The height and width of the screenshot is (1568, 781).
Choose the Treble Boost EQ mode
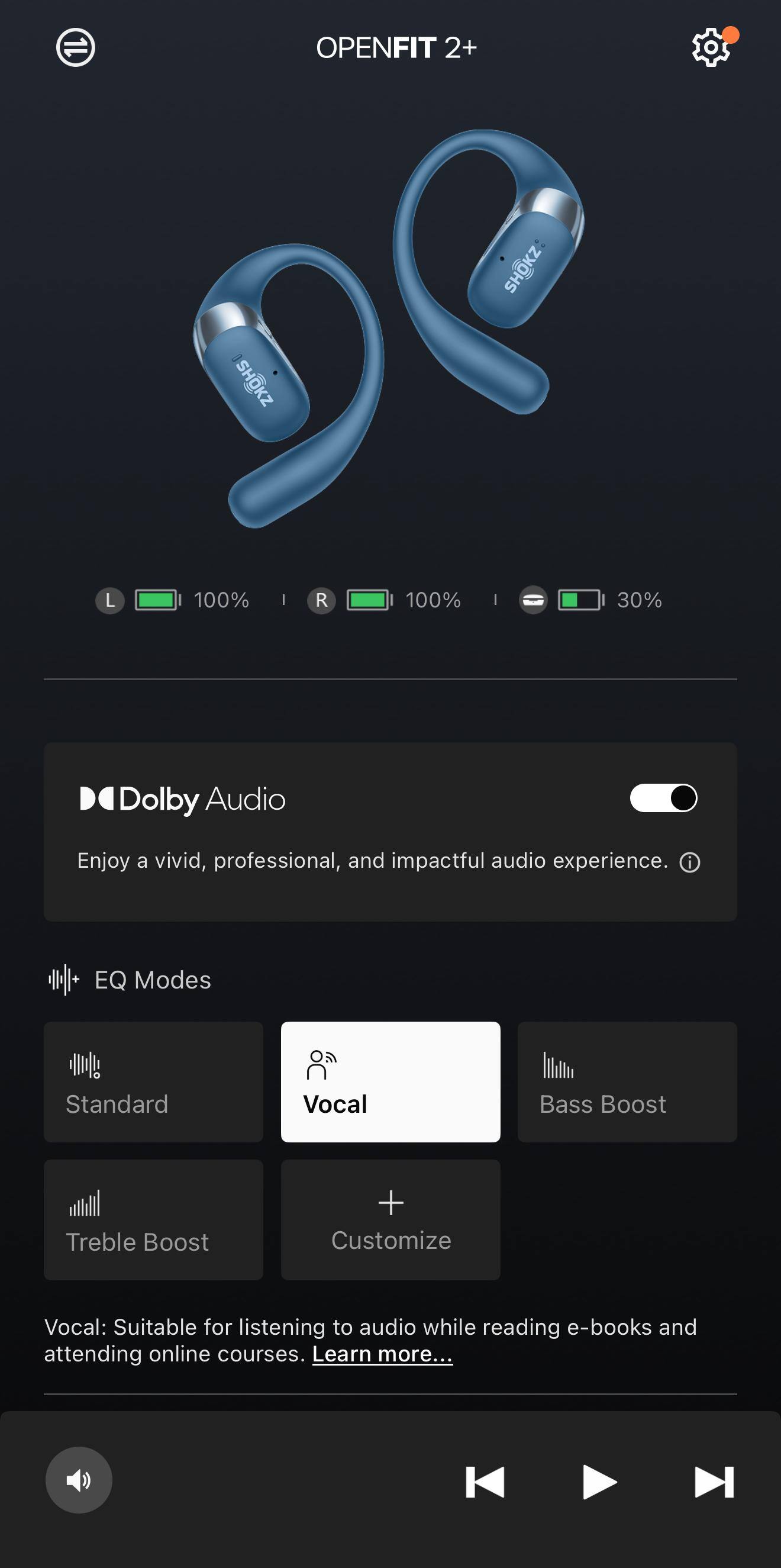coord(153,1220)
